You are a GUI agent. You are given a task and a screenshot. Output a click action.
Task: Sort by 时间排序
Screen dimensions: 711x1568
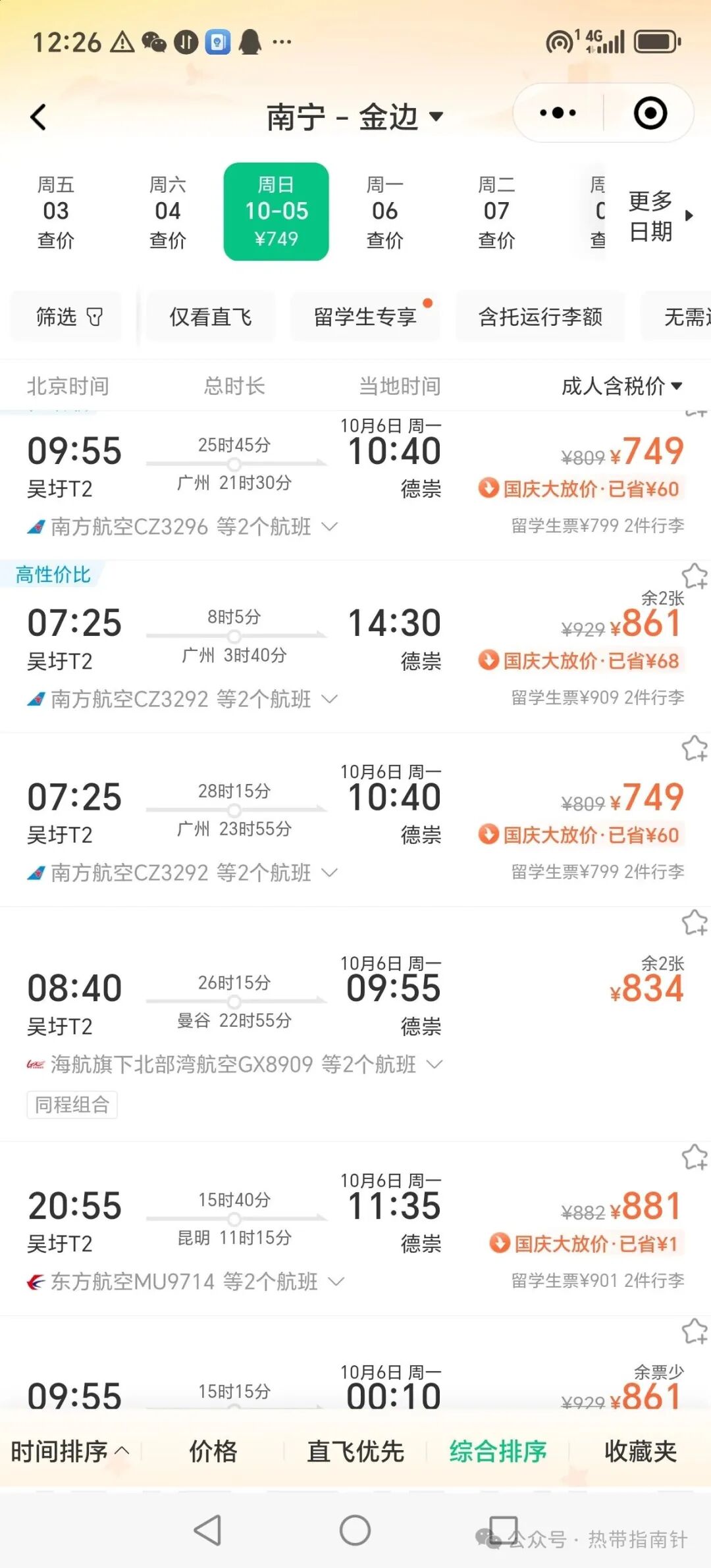click(69, 1451)
